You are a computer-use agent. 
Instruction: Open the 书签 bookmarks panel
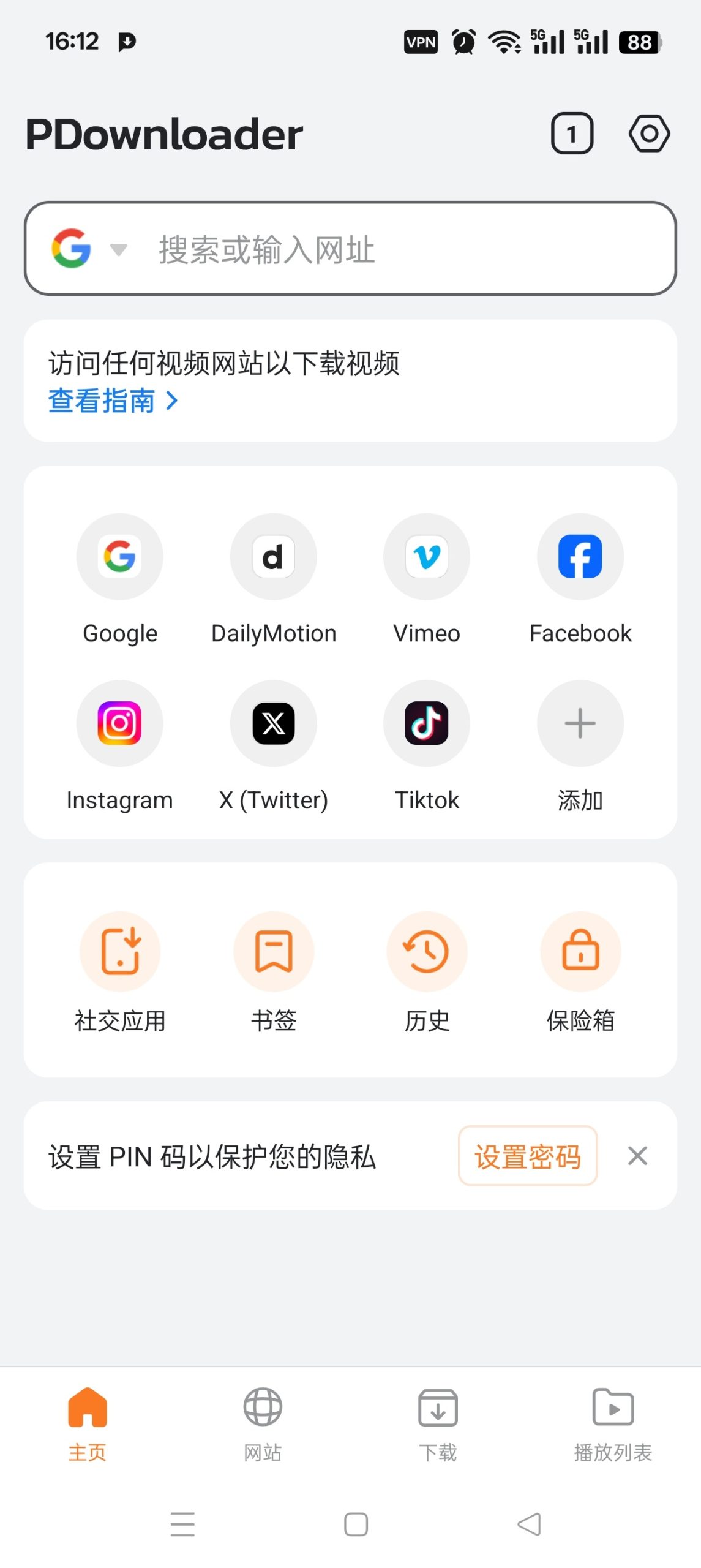click(x=273, y=951)
